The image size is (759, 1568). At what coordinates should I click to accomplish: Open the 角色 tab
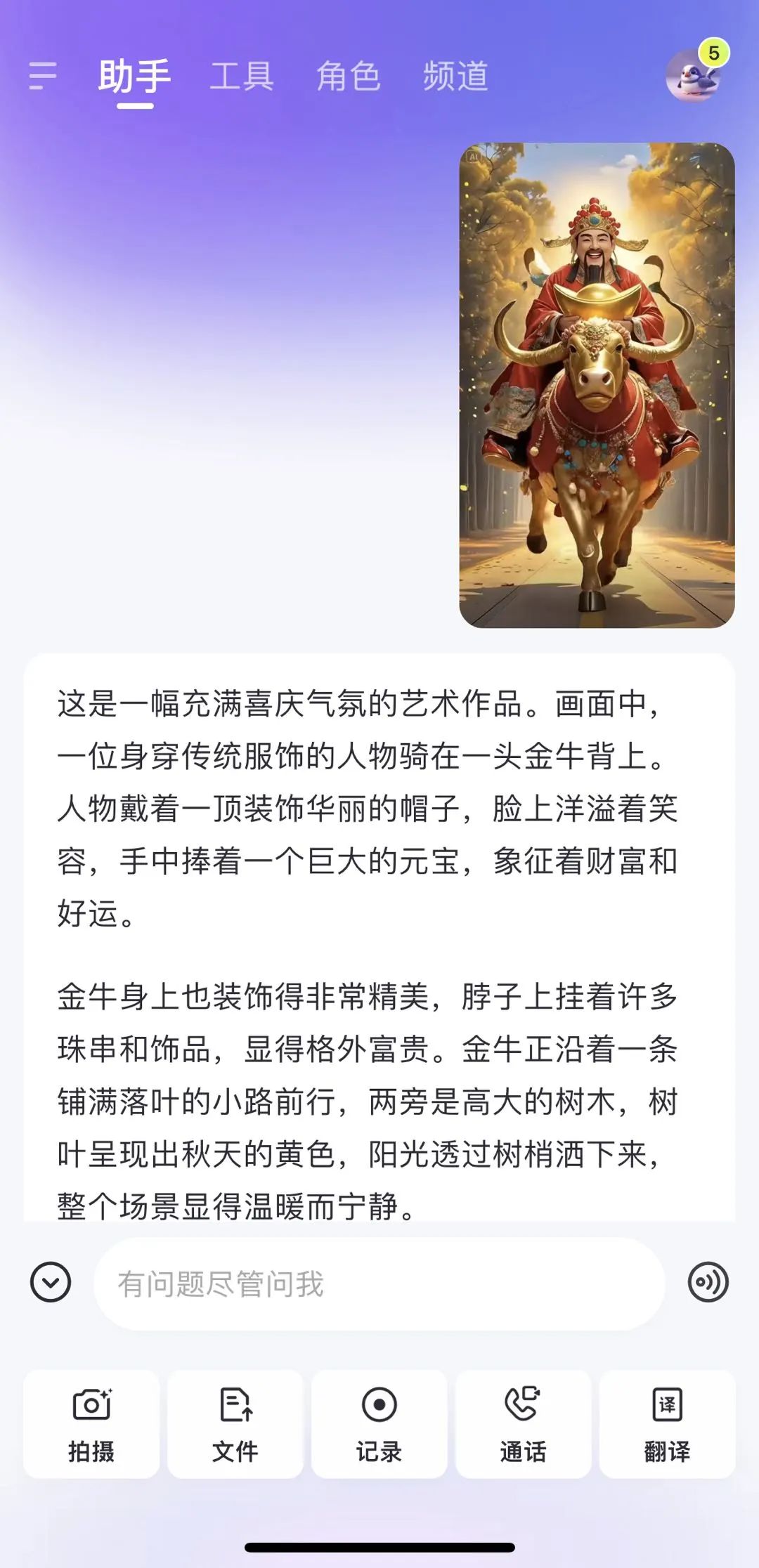[x=348, y=77]
